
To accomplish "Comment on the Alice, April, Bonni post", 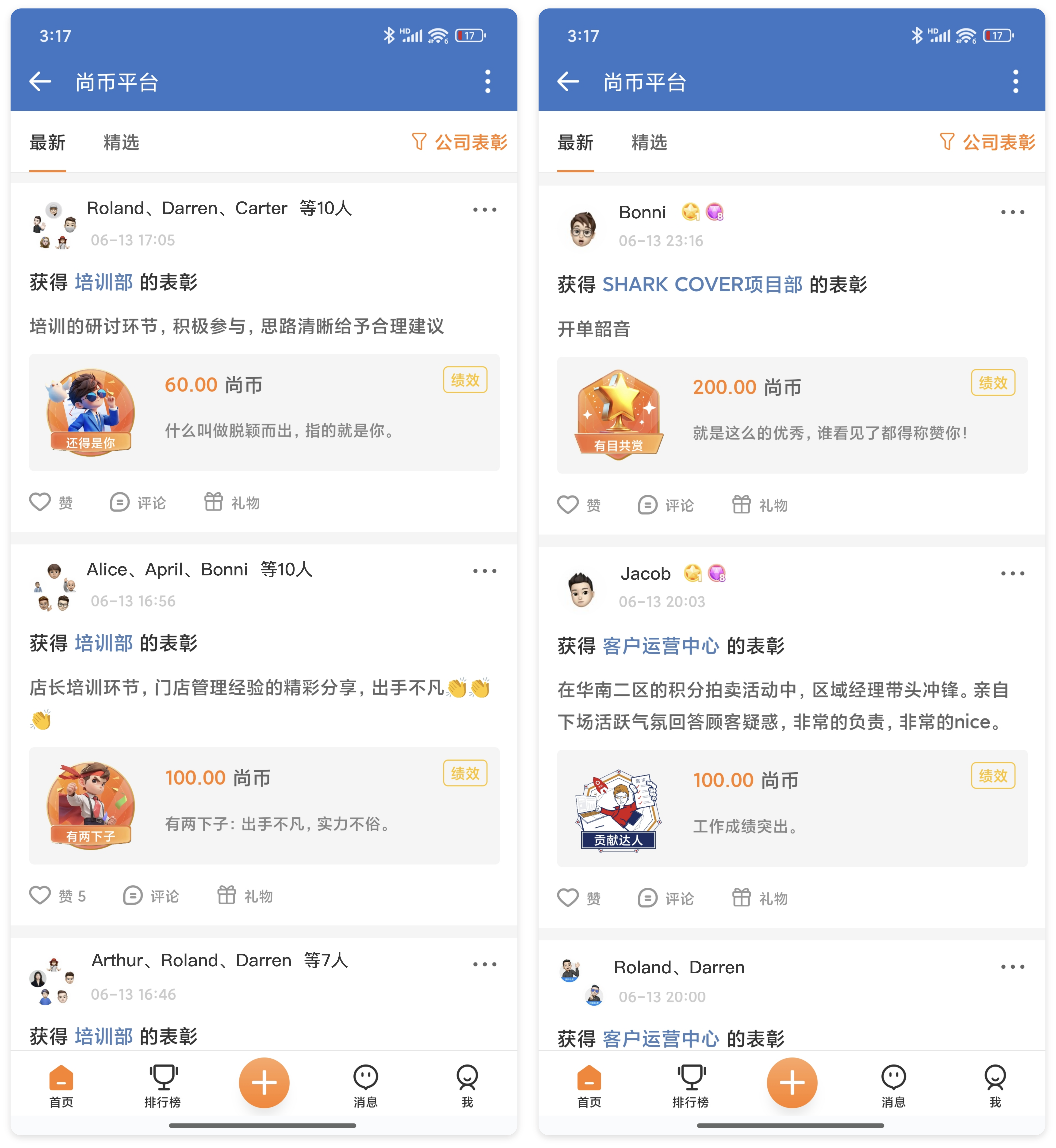I will (151, 895).
